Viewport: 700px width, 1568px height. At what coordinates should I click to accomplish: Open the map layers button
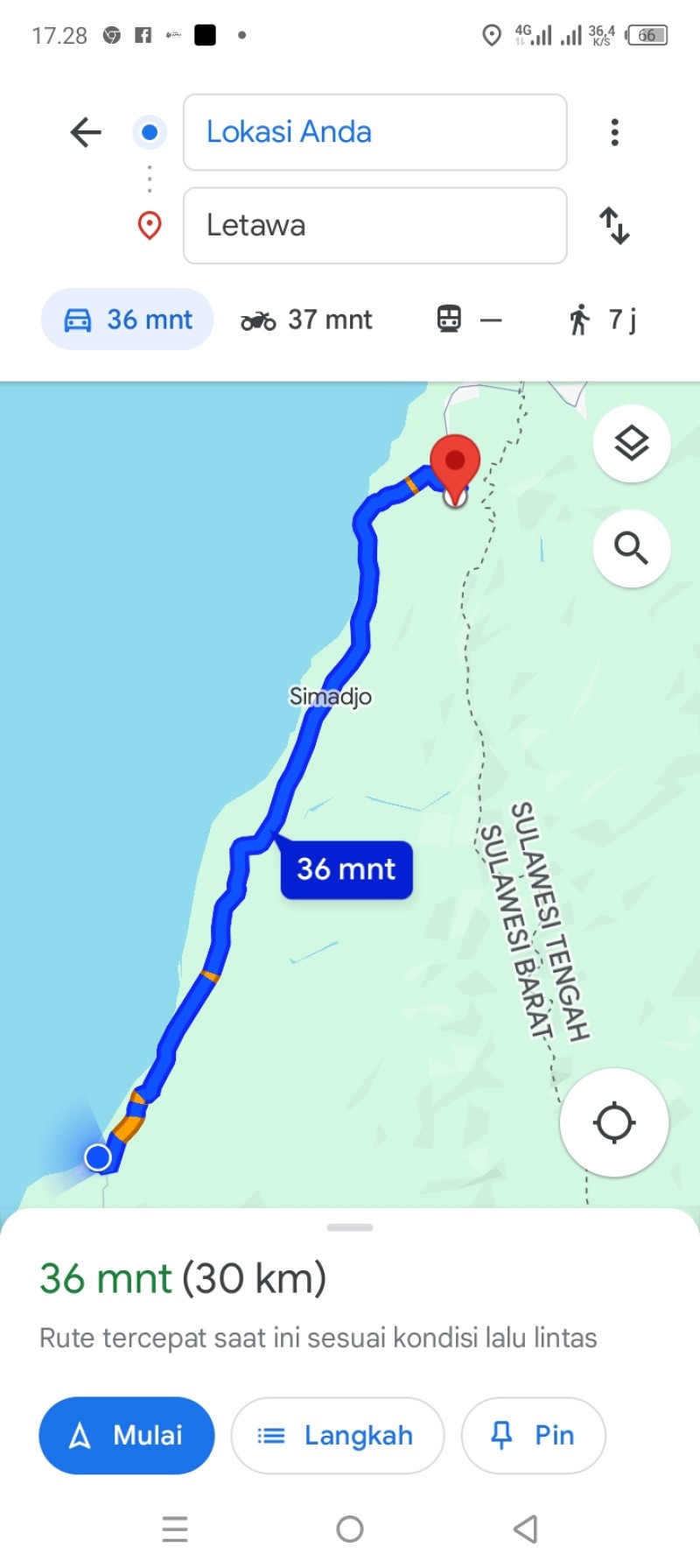(x=632, y=444)
